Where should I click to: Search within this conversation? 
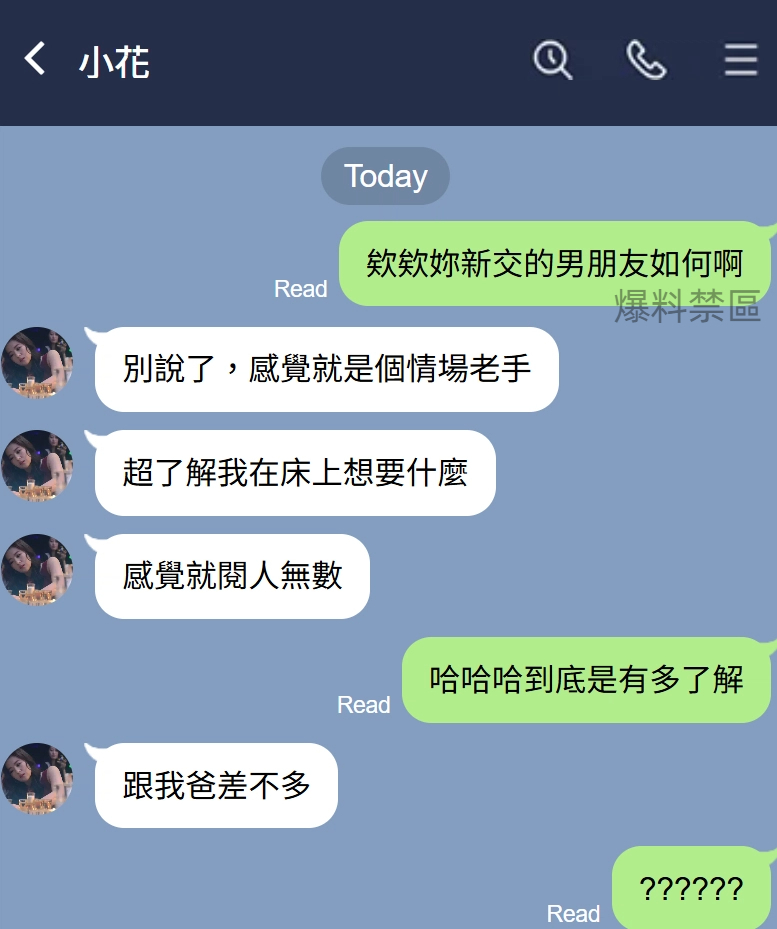click(551, 60)
